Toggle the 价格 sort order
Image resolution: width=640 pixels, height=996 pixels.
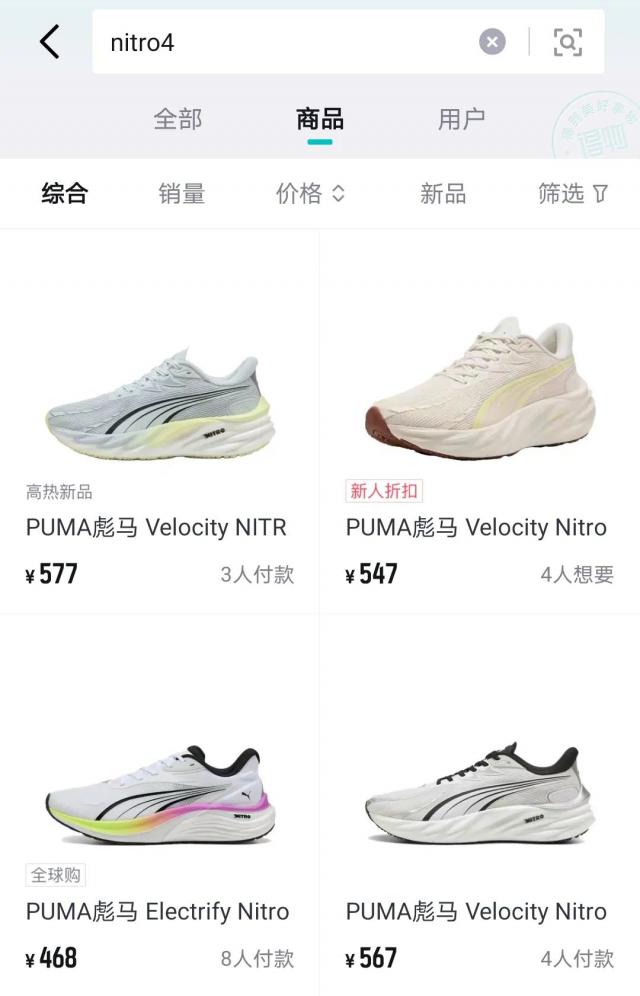(x=310, y=193)
